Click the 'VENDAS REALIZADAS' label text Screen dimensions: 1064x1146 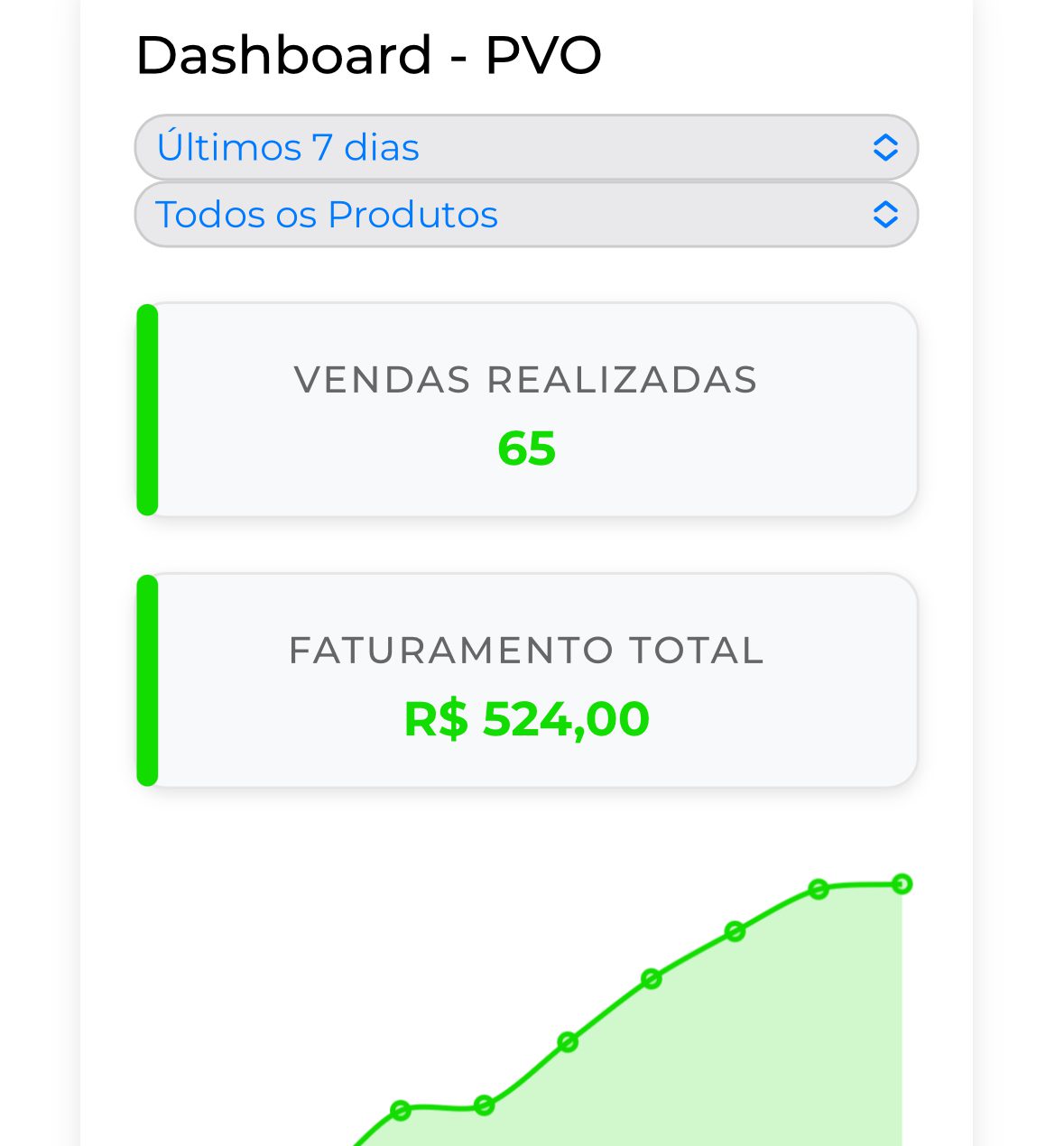[526, 380]
